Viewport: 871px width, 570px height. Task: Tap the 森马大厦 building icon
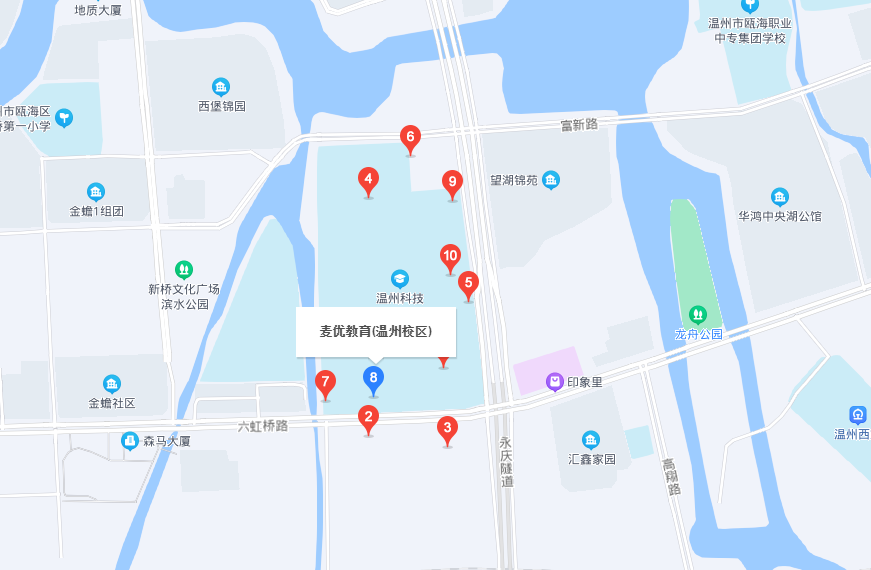[x=130, y=440]
